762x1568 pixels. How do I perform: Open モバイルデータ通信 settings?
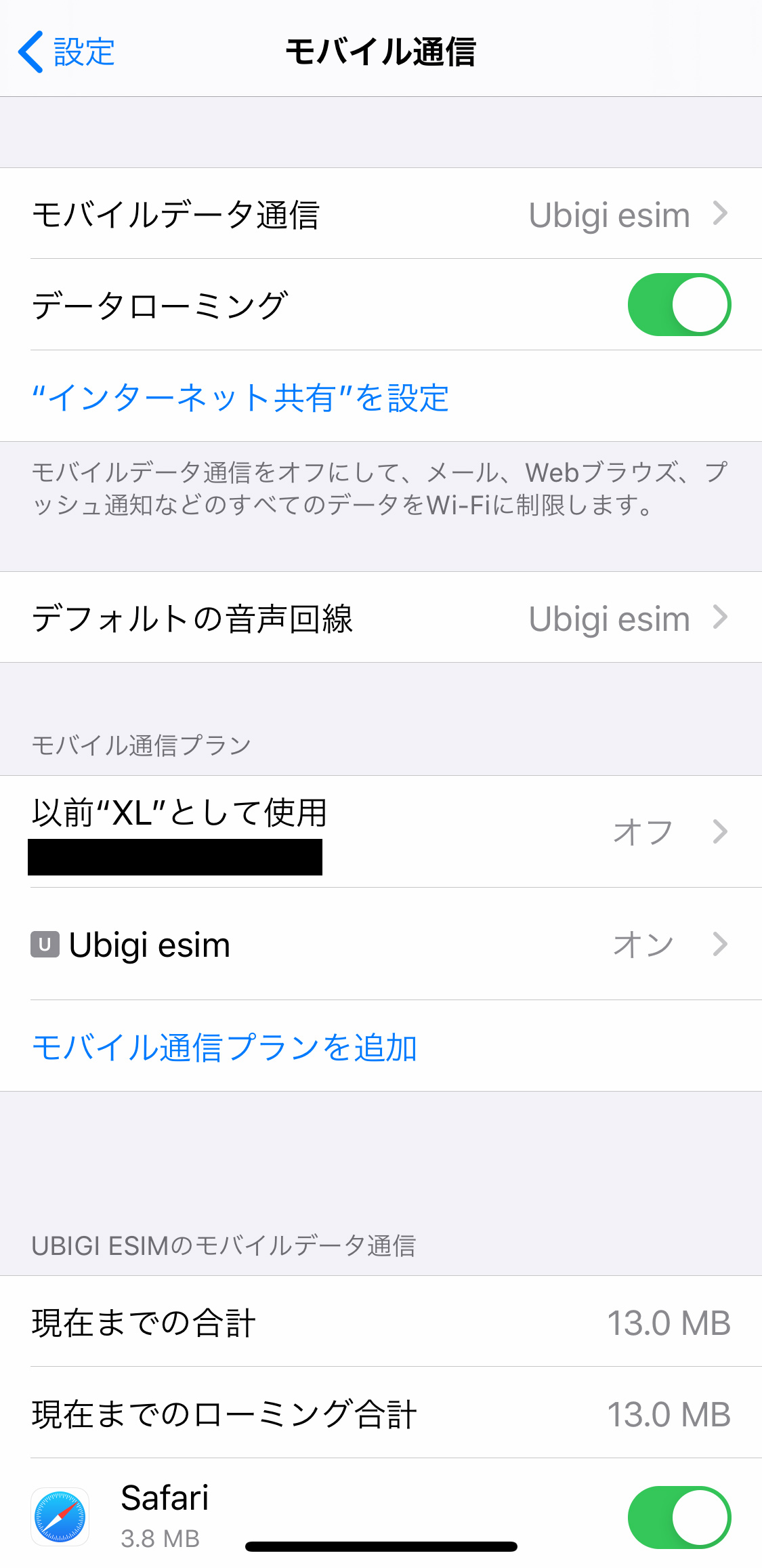(381, 214)
